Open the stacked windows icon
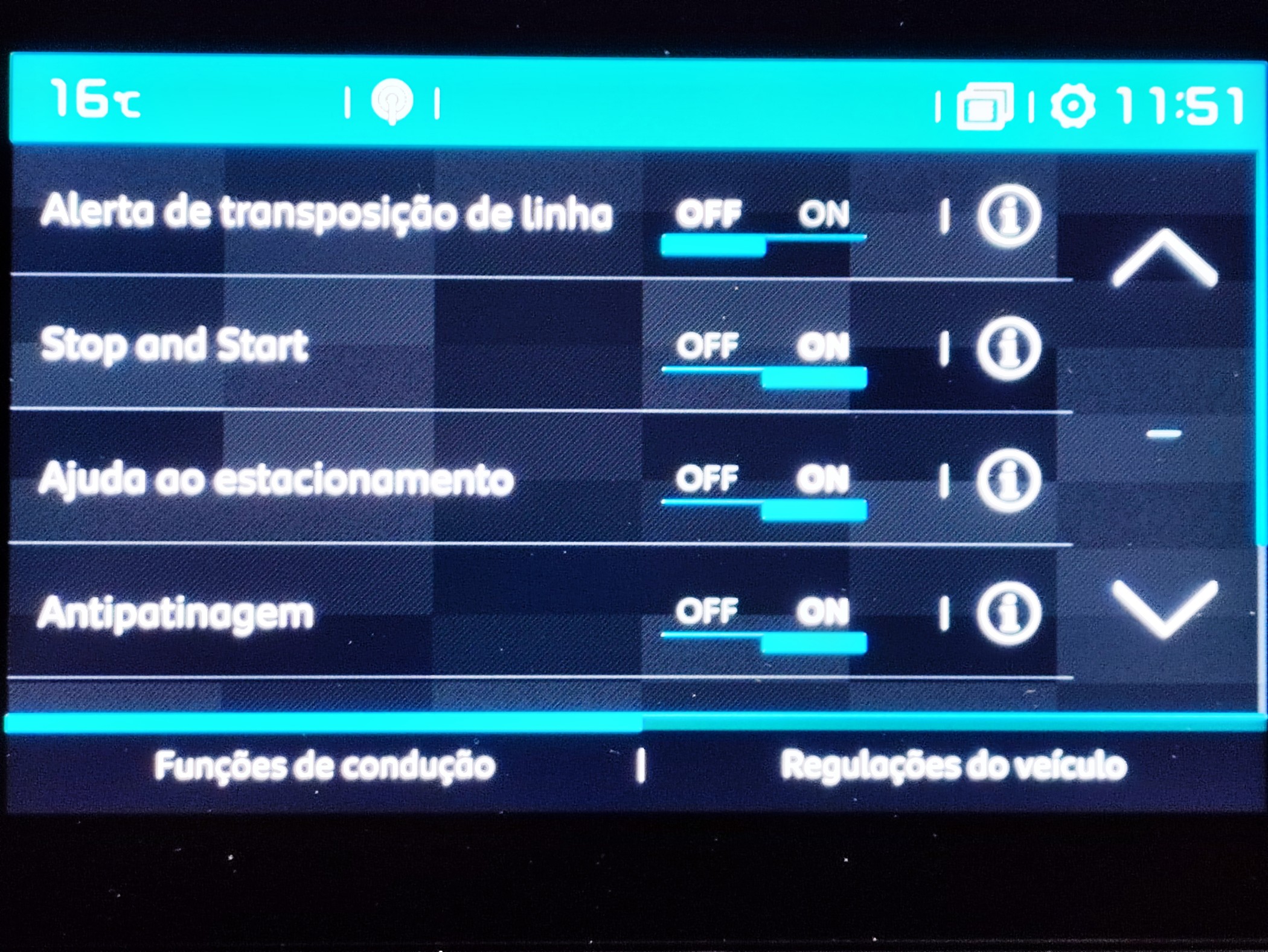 click(x=985, y=106)
